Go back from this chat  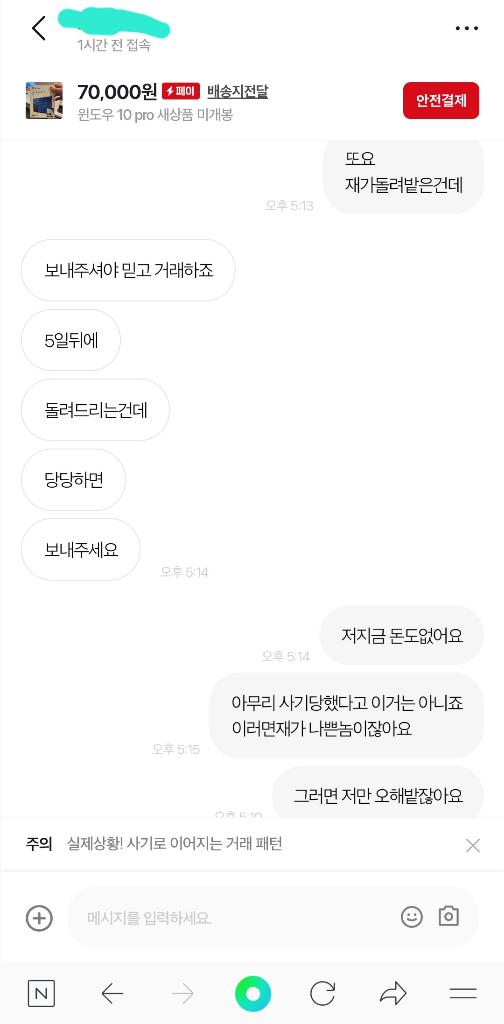(x=39, y=28)
